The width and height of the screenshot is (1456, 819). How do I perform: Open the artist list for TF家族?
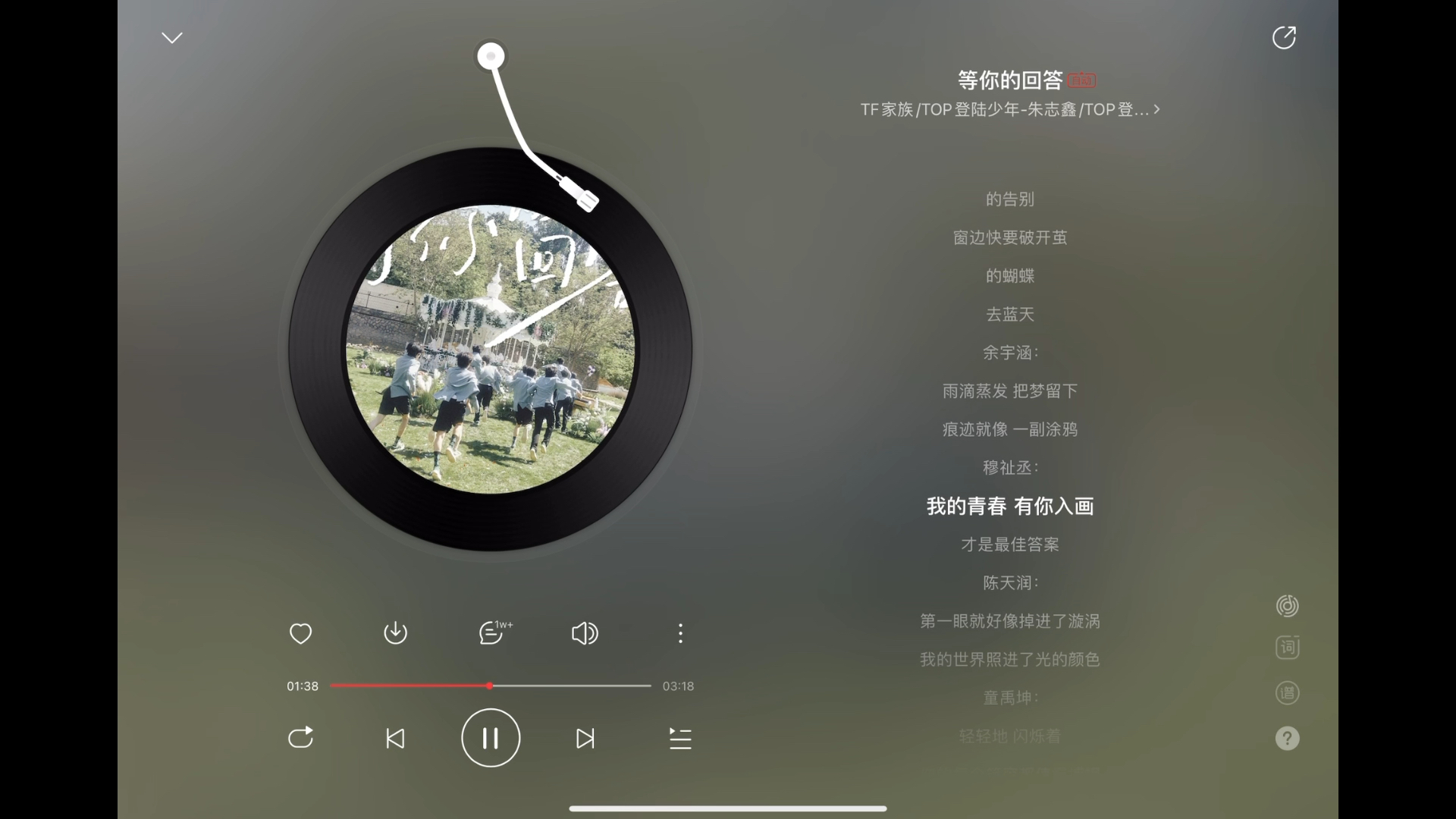pyautogui.click(x=1009, y=110)
